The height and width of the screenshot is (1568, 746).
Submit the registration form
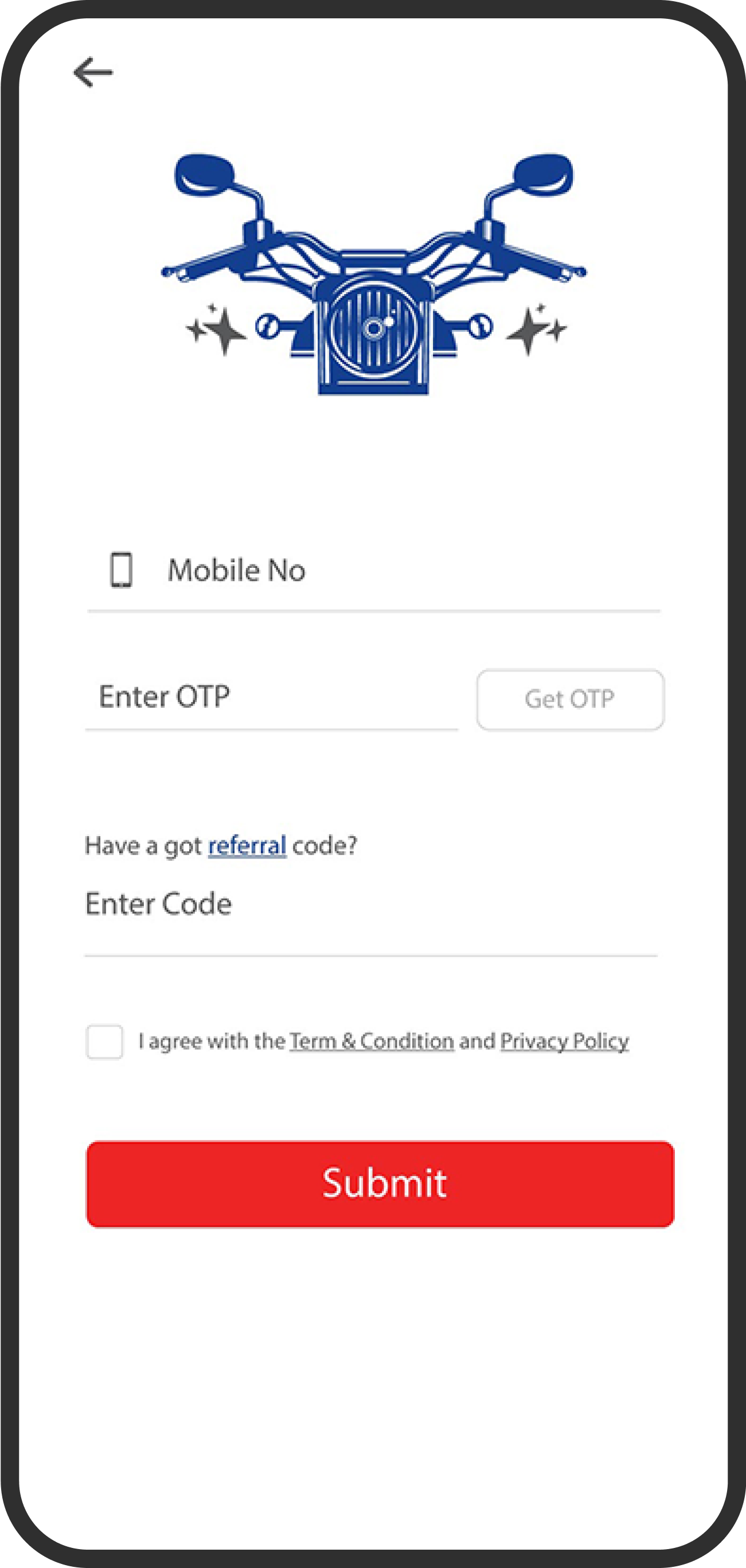click(x=381, y=1184)
